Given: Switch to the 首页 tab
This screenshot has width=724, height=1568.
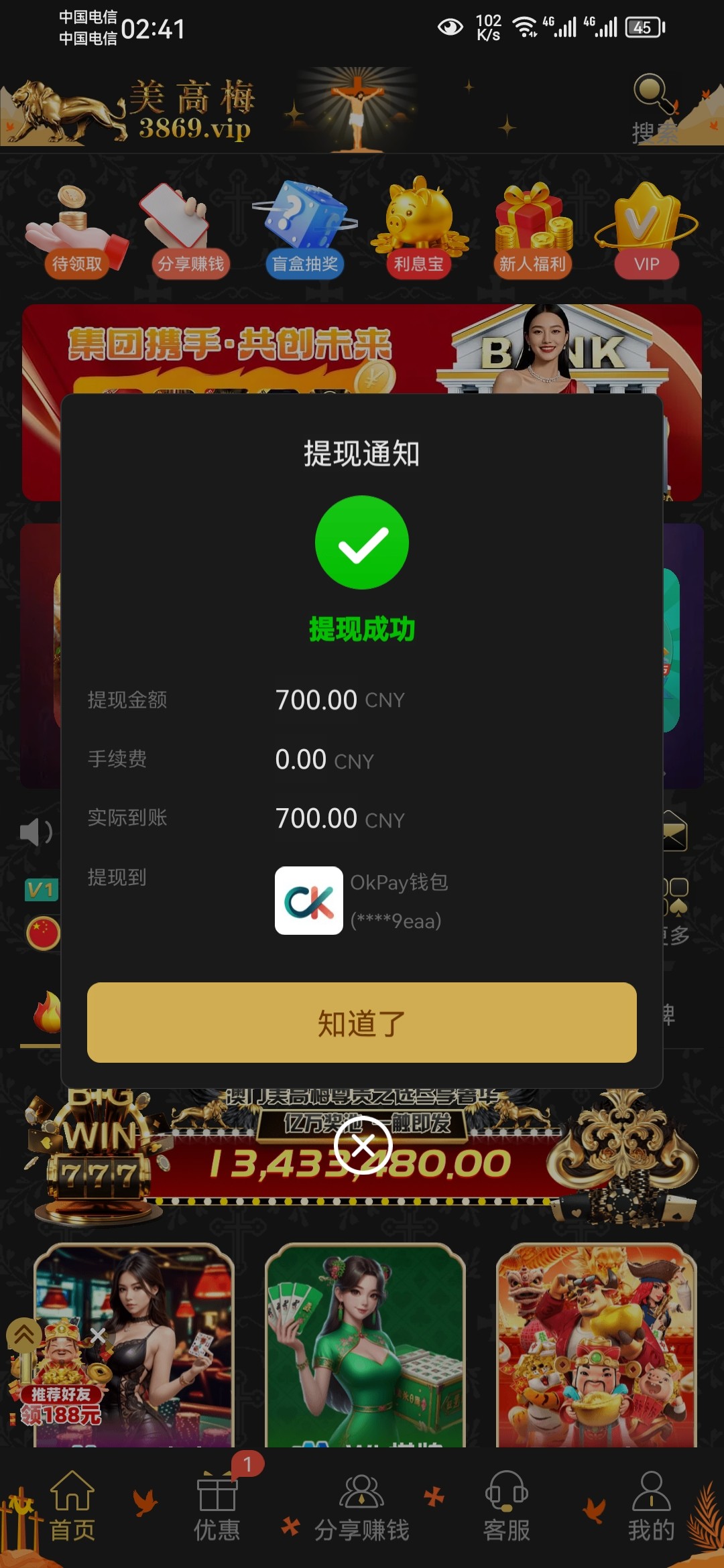Looking at the screenshot, I should point(72,1507).
